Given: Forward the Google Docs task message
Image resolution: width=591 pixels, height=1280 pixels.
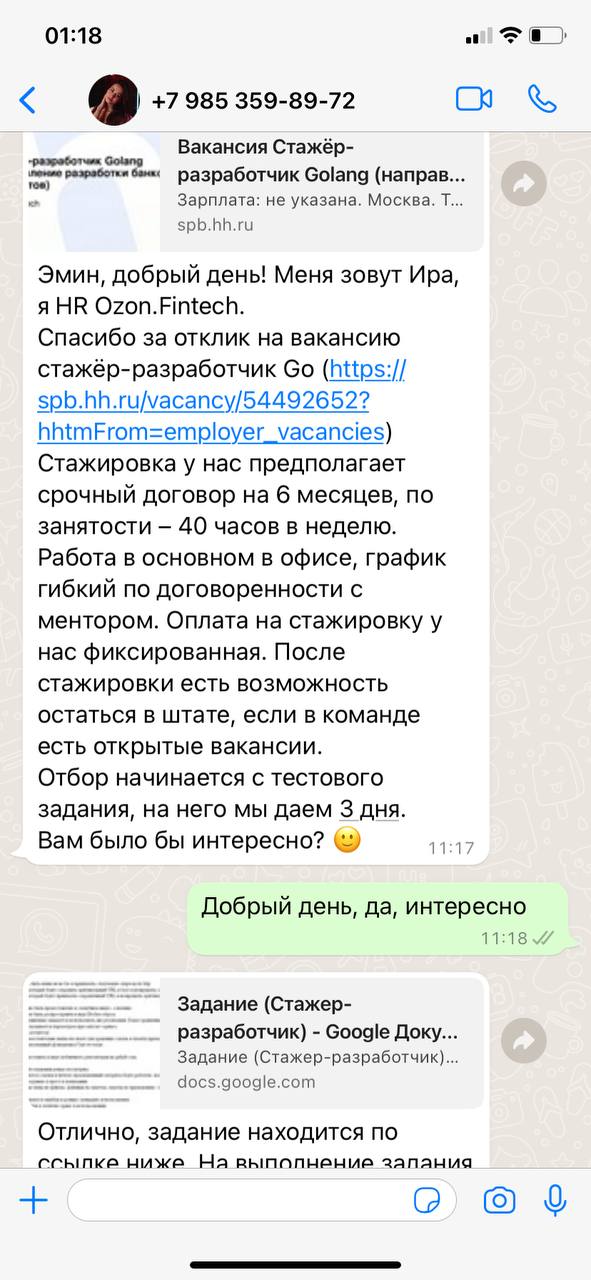Looking at the screenshot, I should pyautogui.click(x=524, y=1041).
